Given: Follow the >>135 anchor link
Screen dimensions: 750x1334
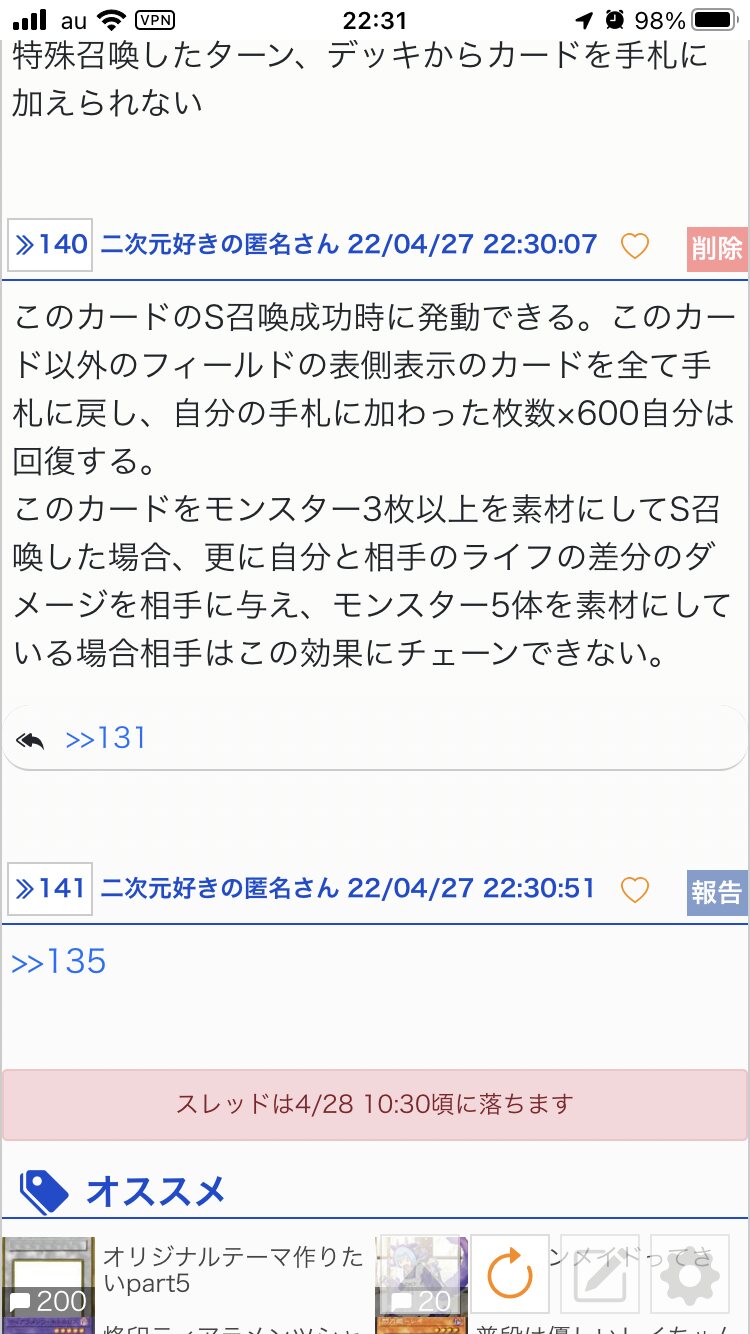Looking at the screenshot, I should tap(59, 961).
